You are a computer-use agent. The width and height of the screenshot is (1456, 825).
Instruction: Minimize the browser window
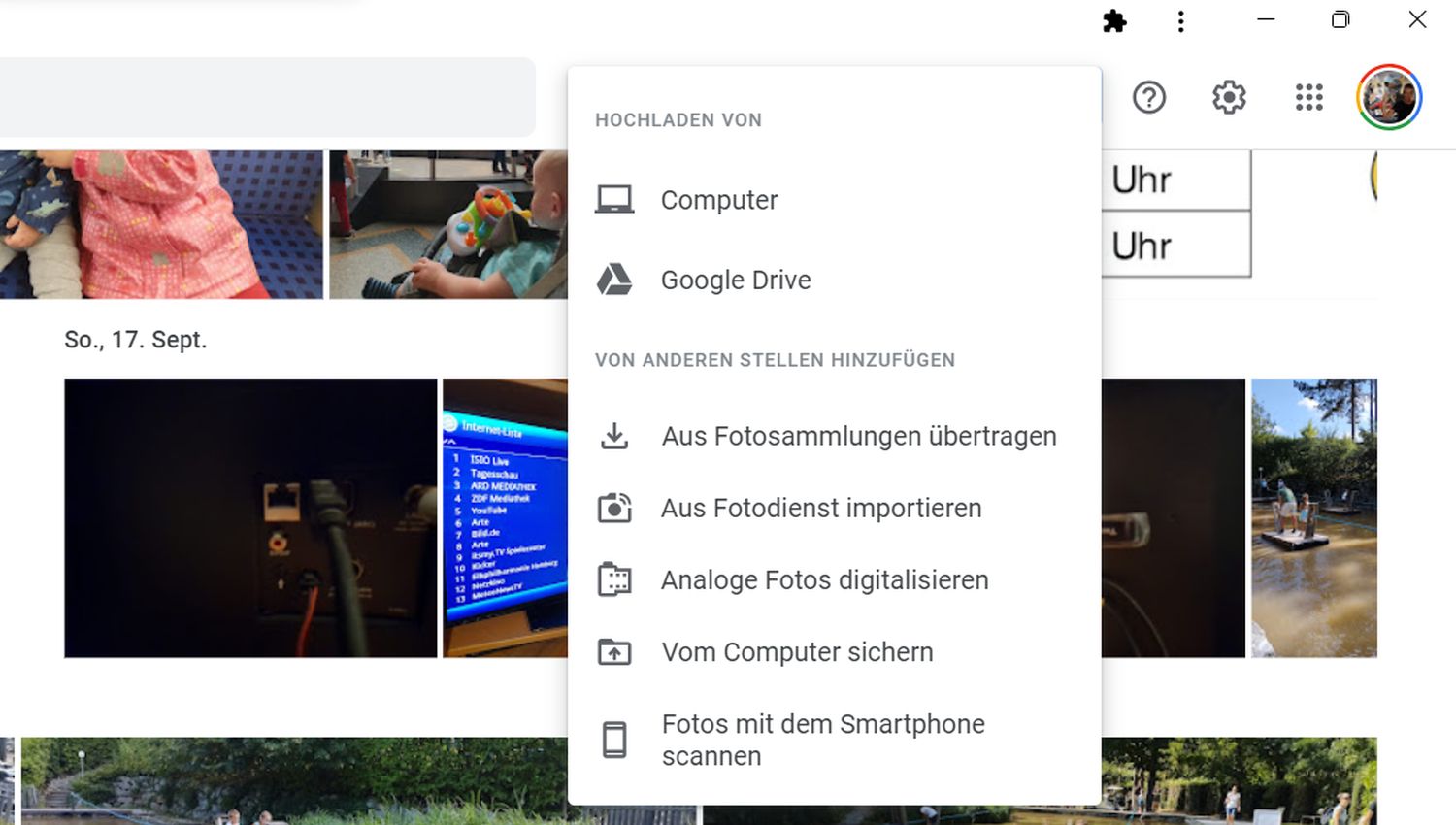pos(1266,19)
